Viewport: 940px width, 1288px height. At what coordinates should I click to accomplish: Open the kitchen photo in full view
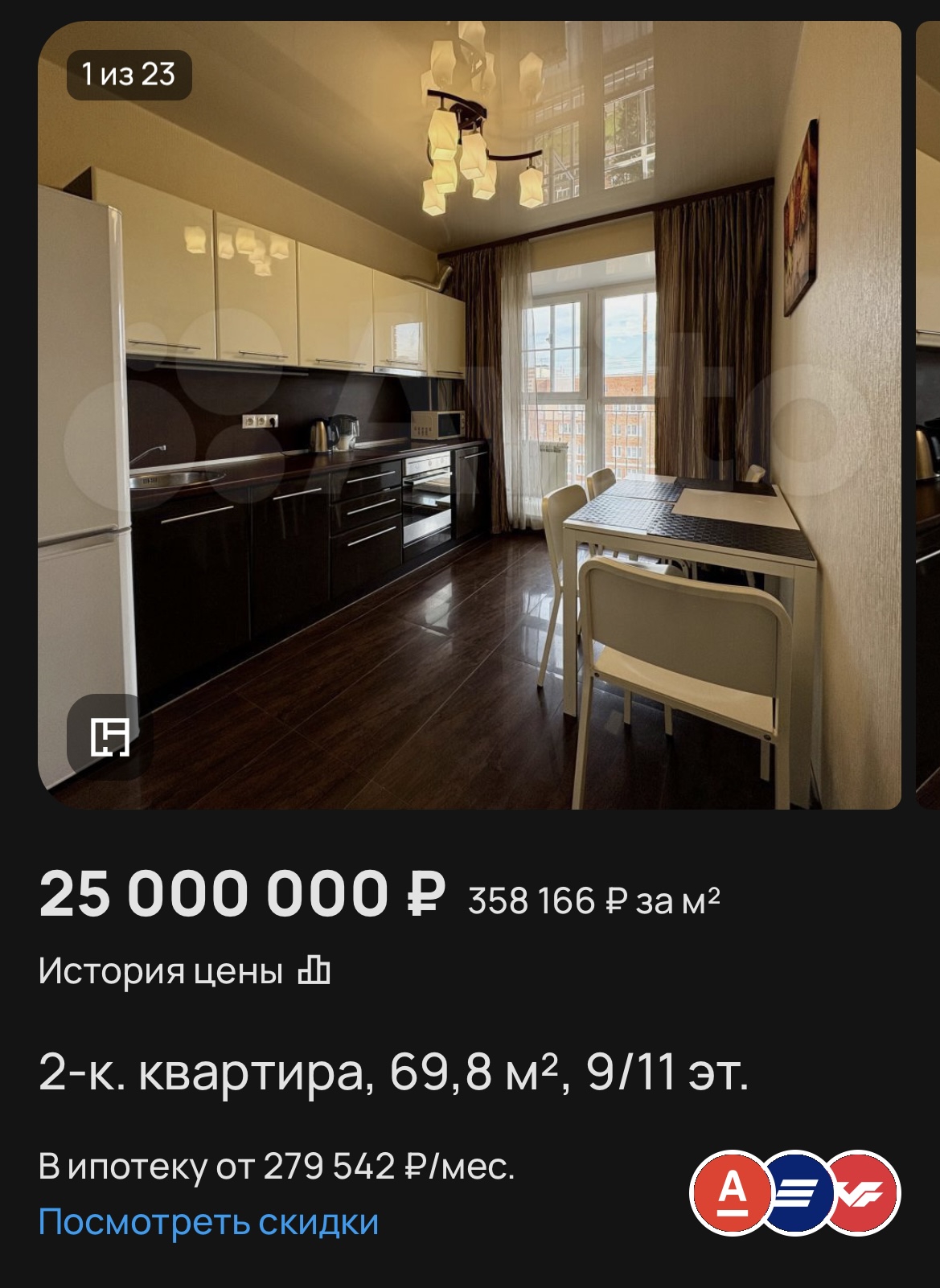point(470,414)
